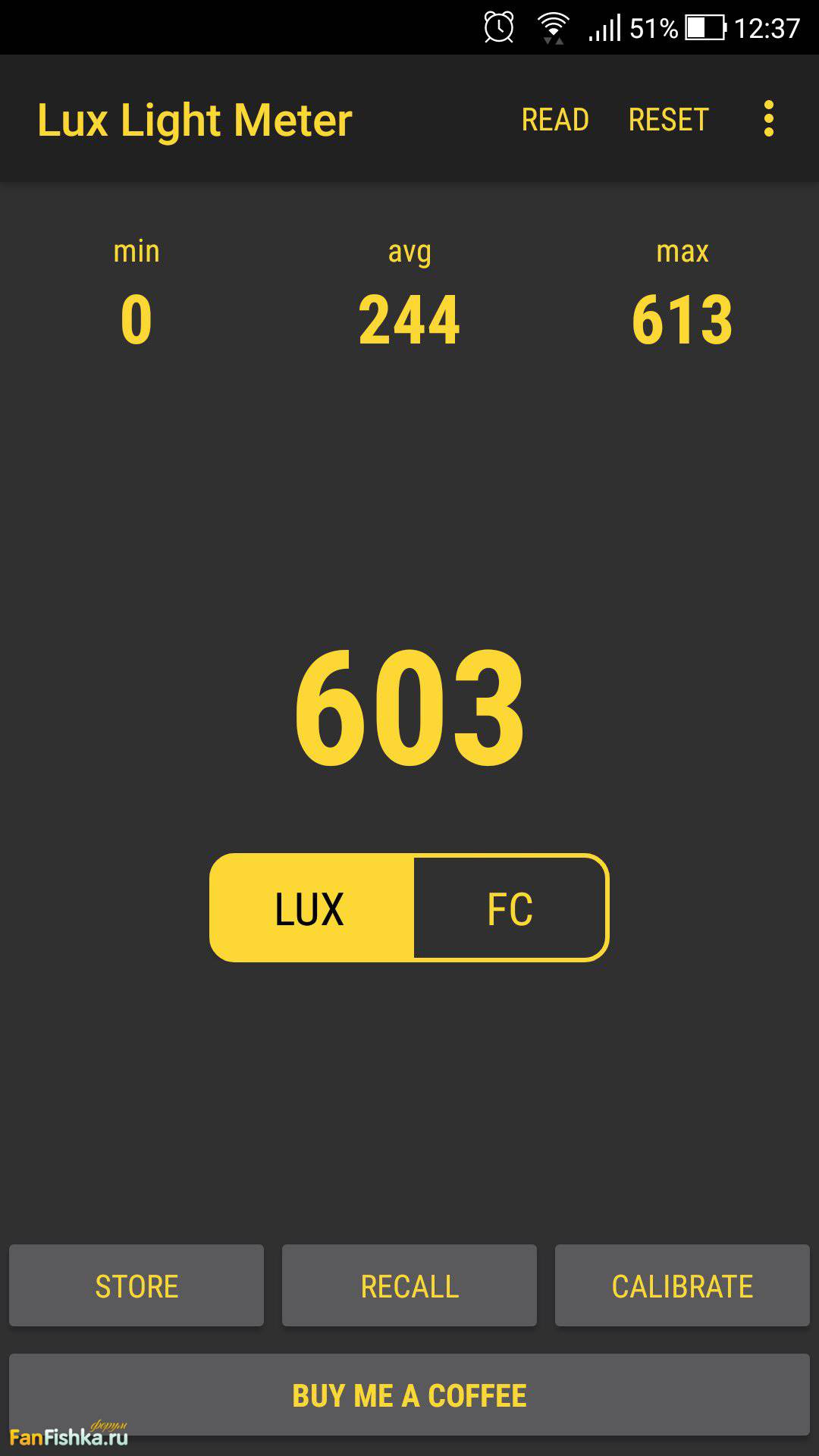This screenshot has height=1456, width=819.
Task: Switch units to FC
Action: point(510,908)
